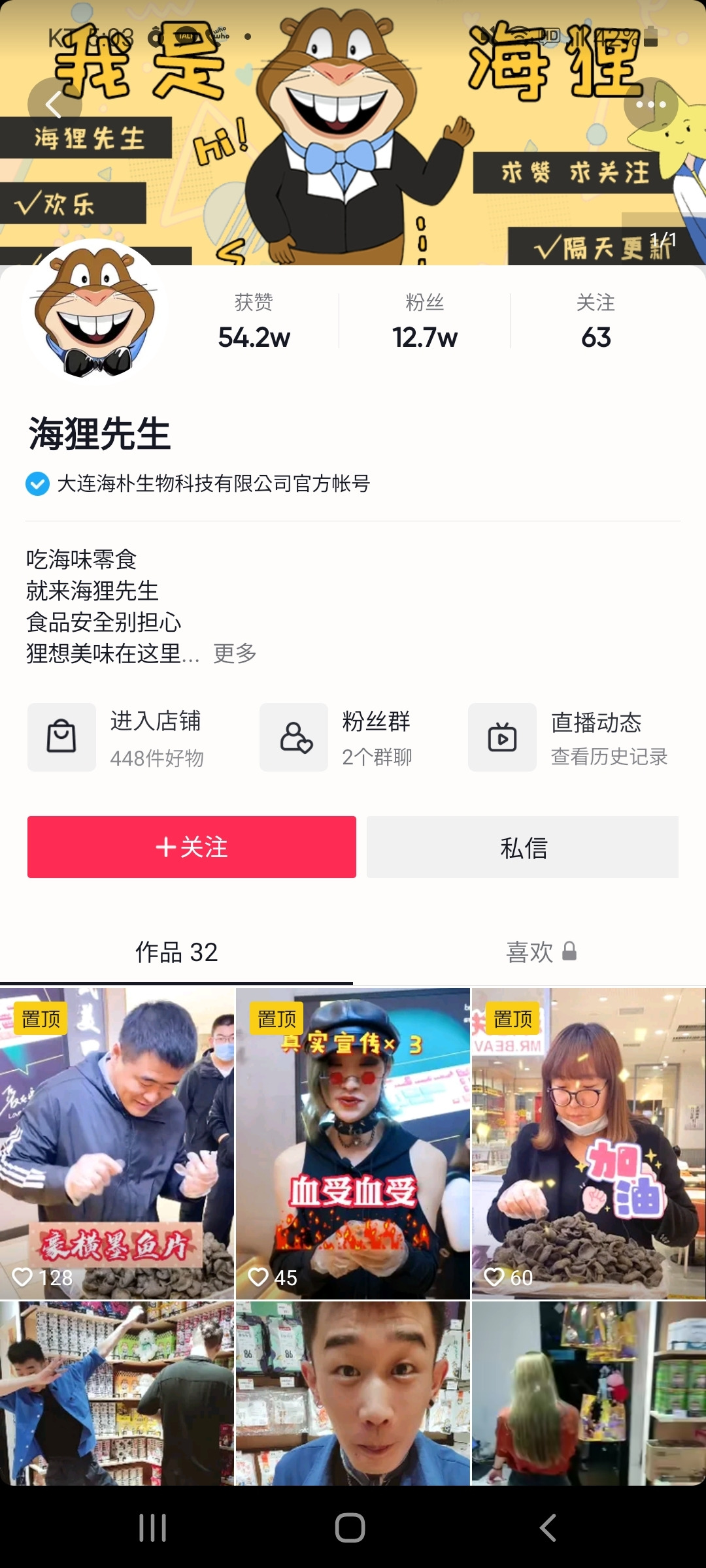Open the pinned video with 加油 sticker
Screen dimensions: 706x1568
pos(588,1143)
